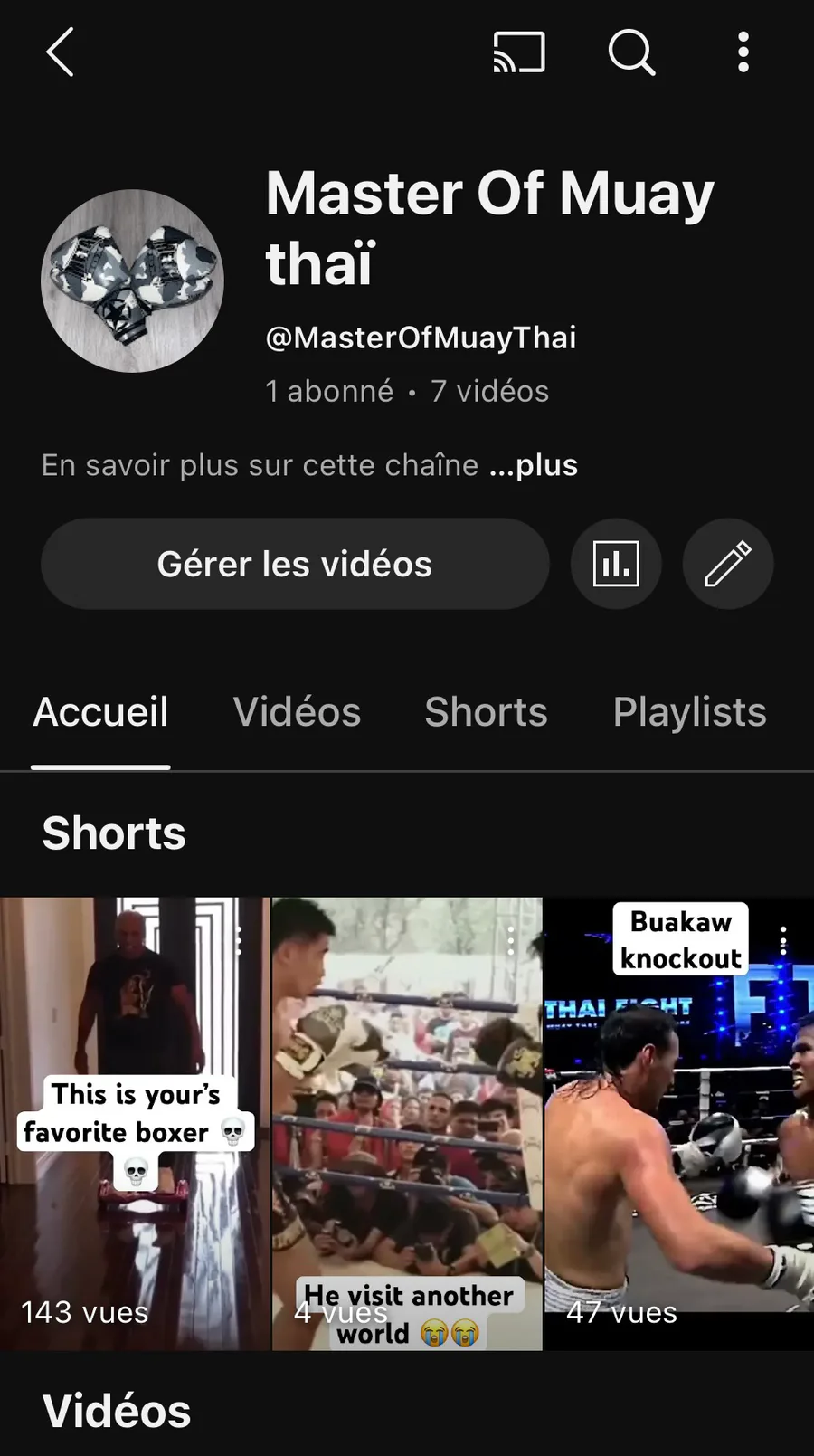View the channel profile picture
The image size is (814, 1456).
click(132, 281)
